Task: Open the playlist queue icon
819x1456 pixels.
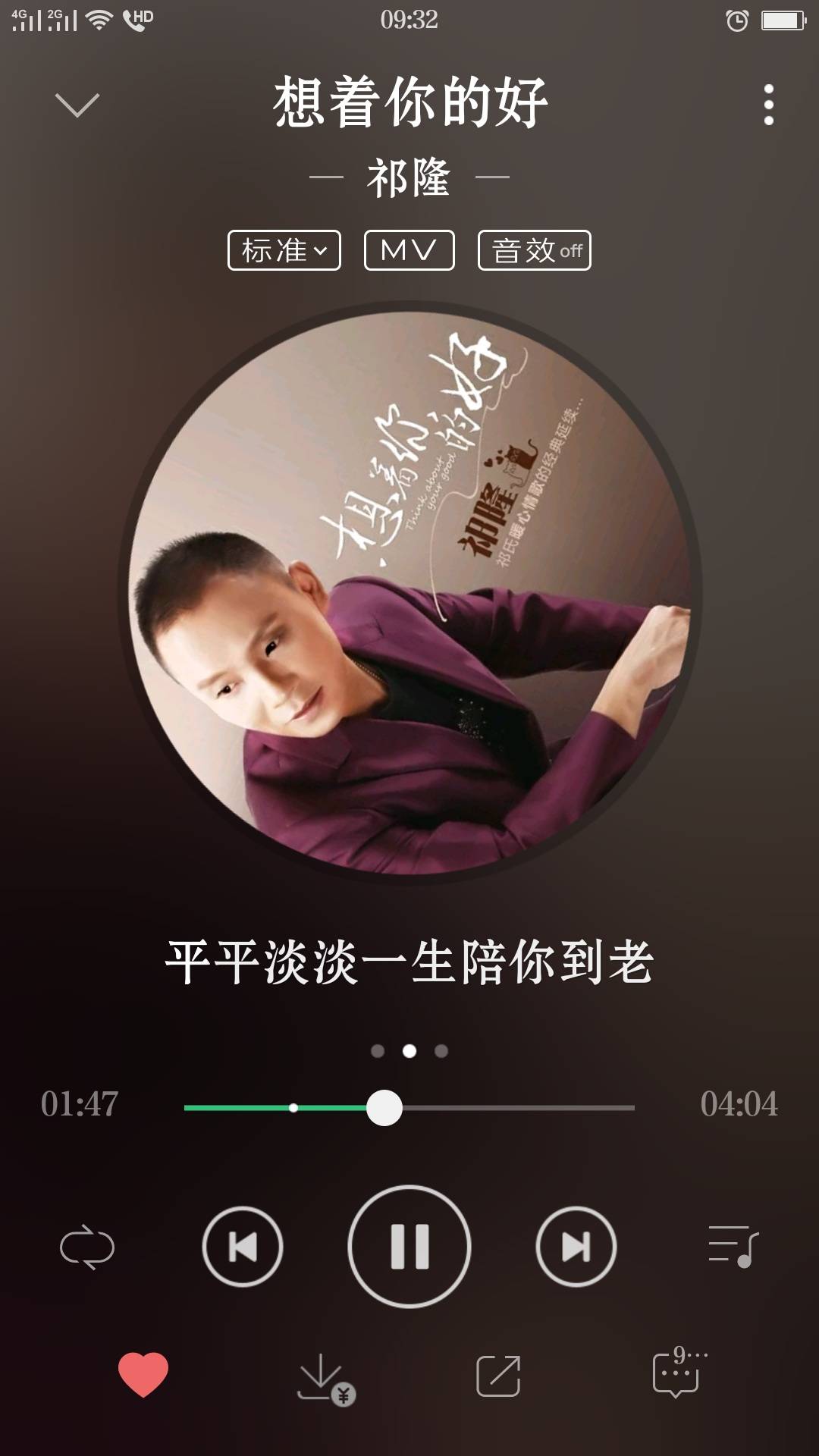Action: [x=733, y=1247]
